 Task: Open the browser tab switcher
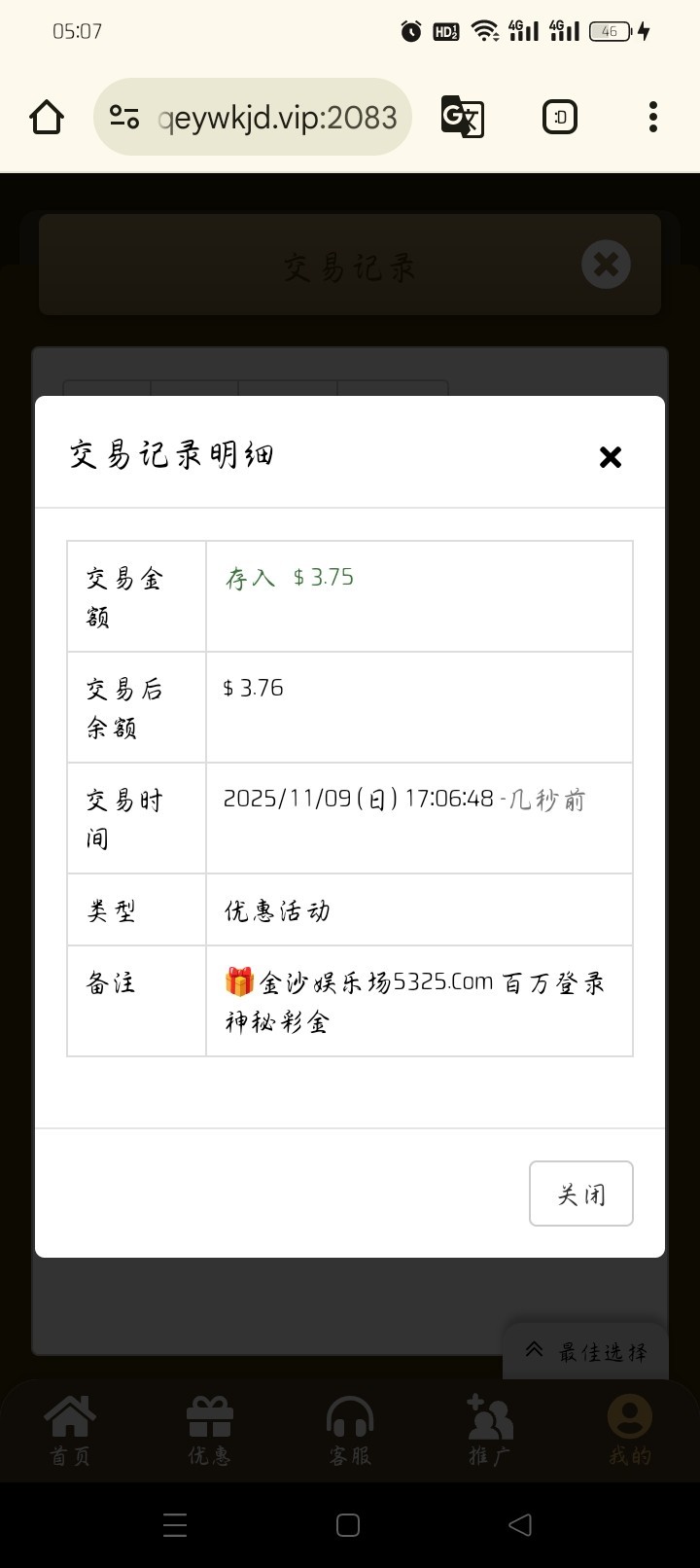[x=560, y=118]
